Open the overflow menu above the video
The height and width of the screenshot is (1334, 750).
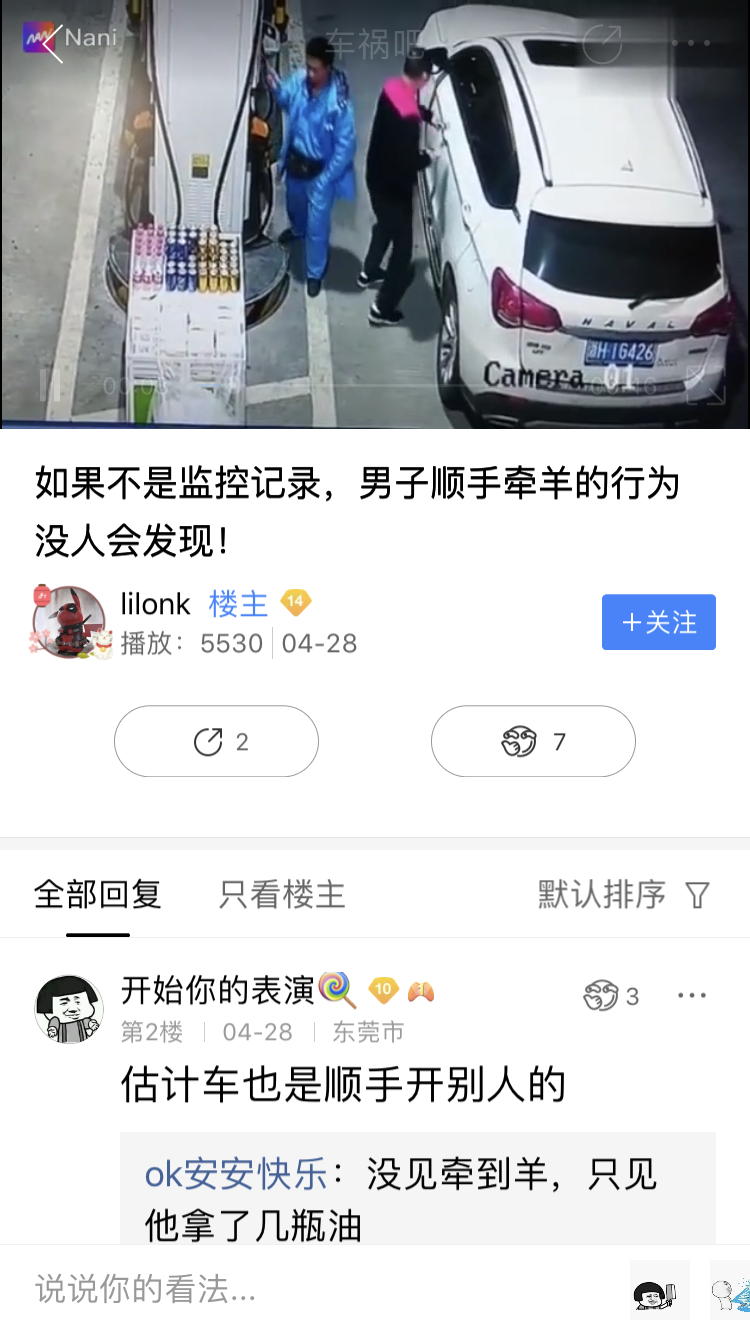pyautogui.click(x=691, y=43)
